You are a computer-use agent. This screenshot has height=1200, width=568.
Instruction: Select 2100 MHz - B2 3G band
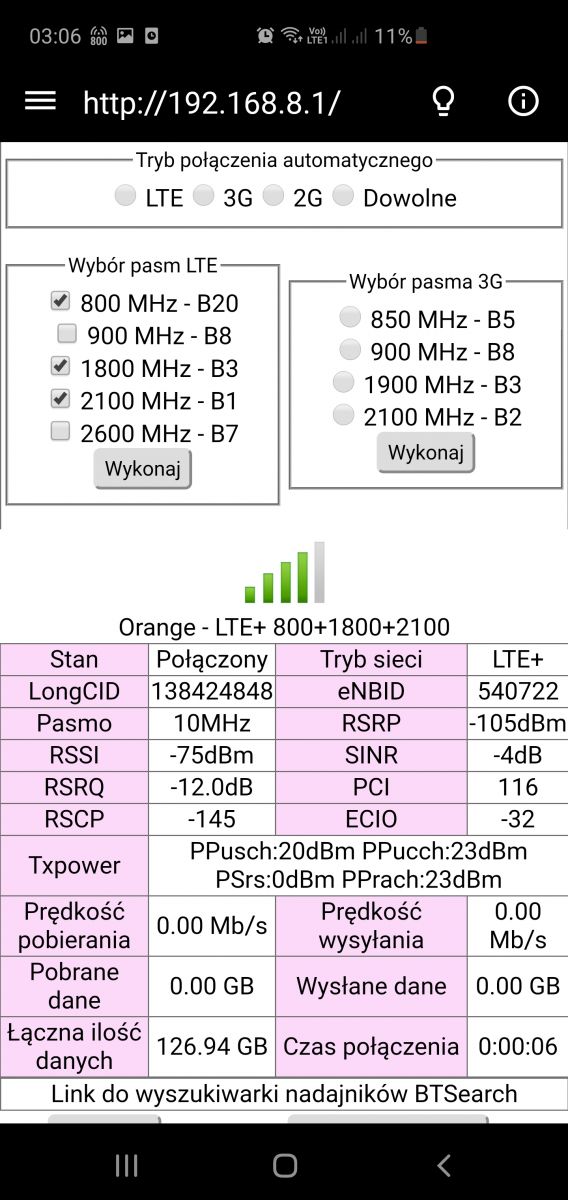(343, 415)
